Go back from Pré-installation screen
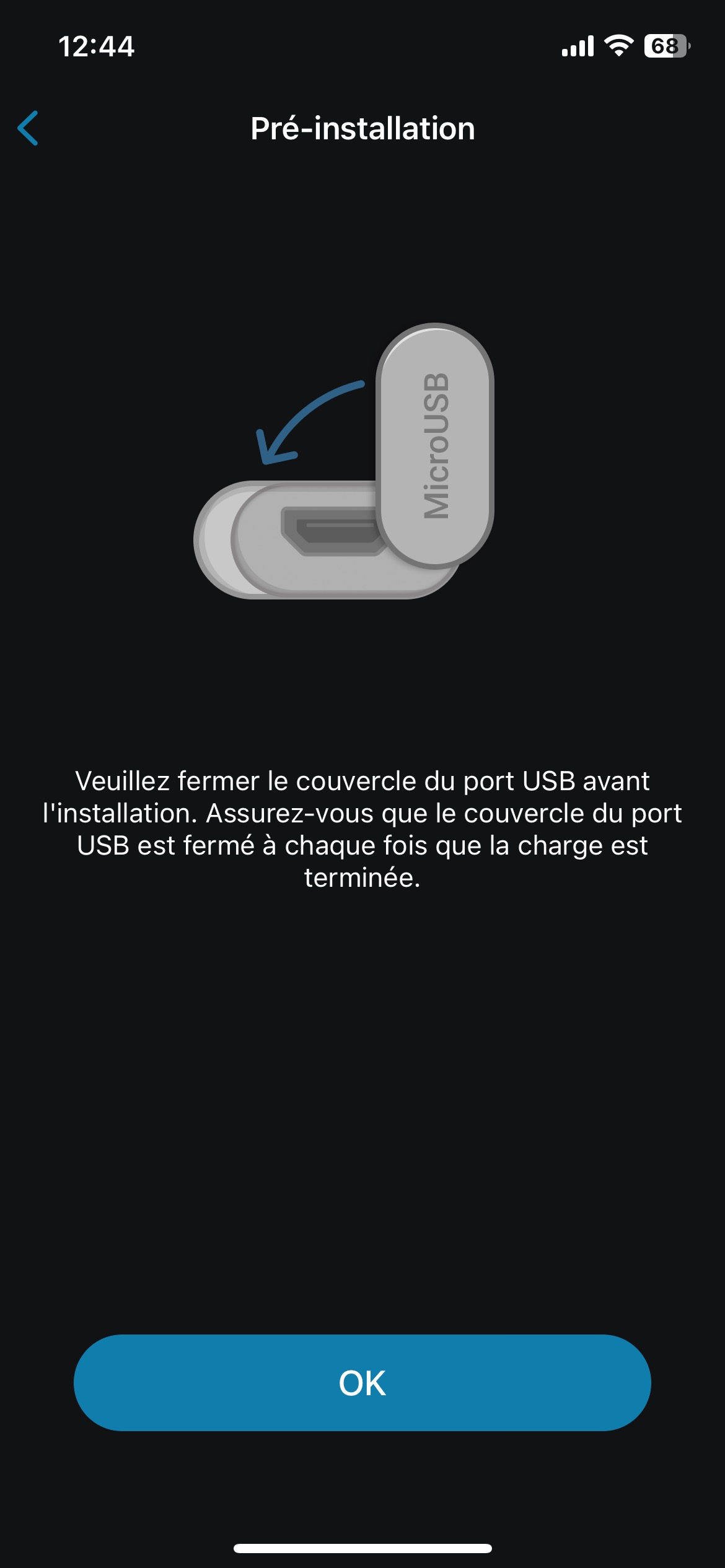The image size is (725, 1568). coord(29,128)
